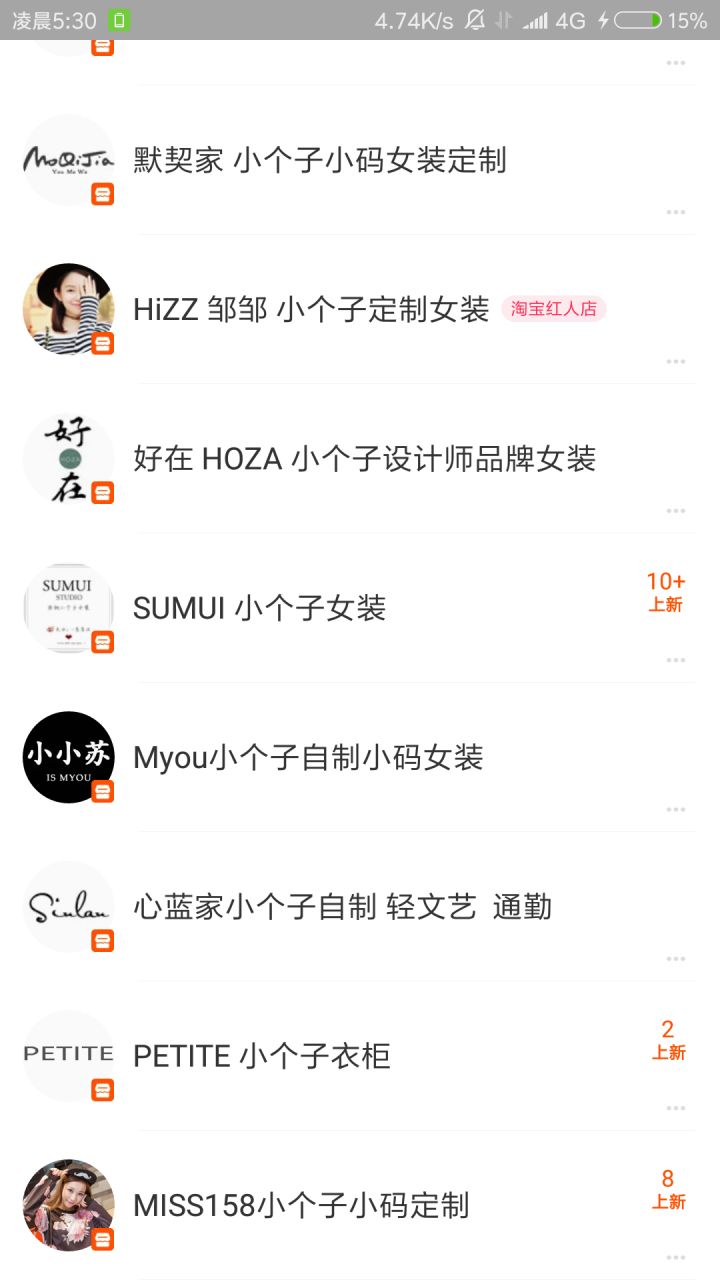The image size is (720, 1280).
Task: Open the Myou小个子自制小码女装 shop
Action: (x=308, y=757)
